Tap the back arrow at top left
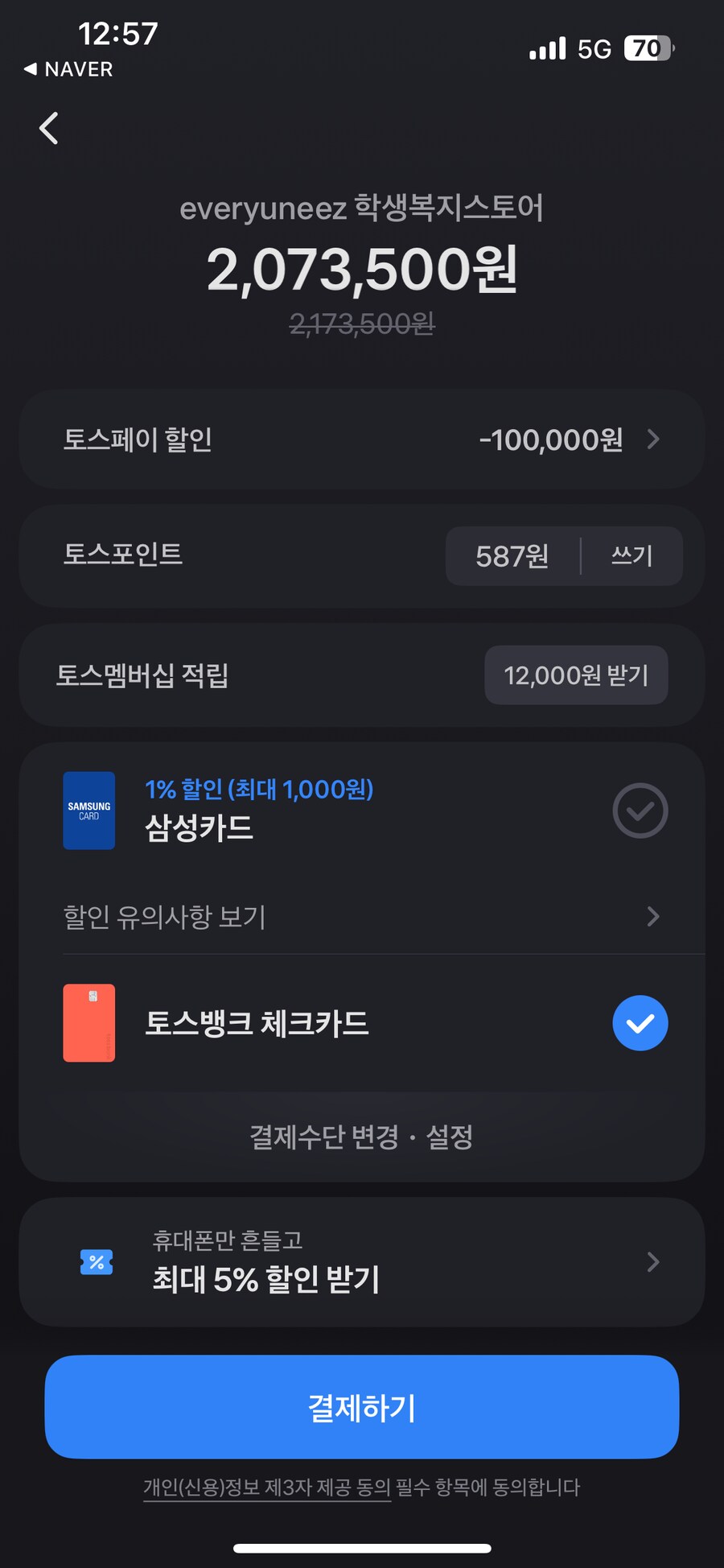This screenshot has height=1568, width=724. (x=48, y=127)
